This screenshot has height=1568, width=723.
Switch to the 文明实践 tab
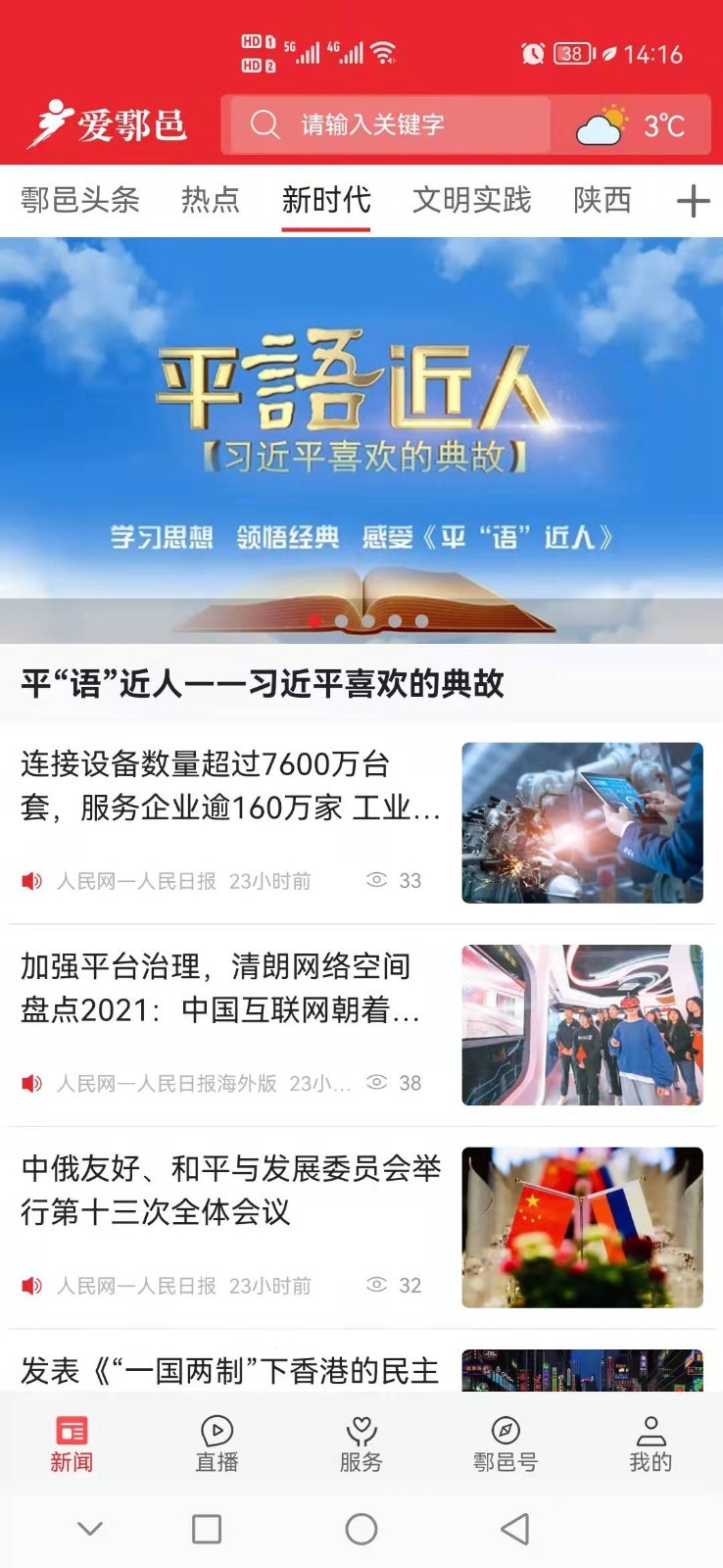471,199
